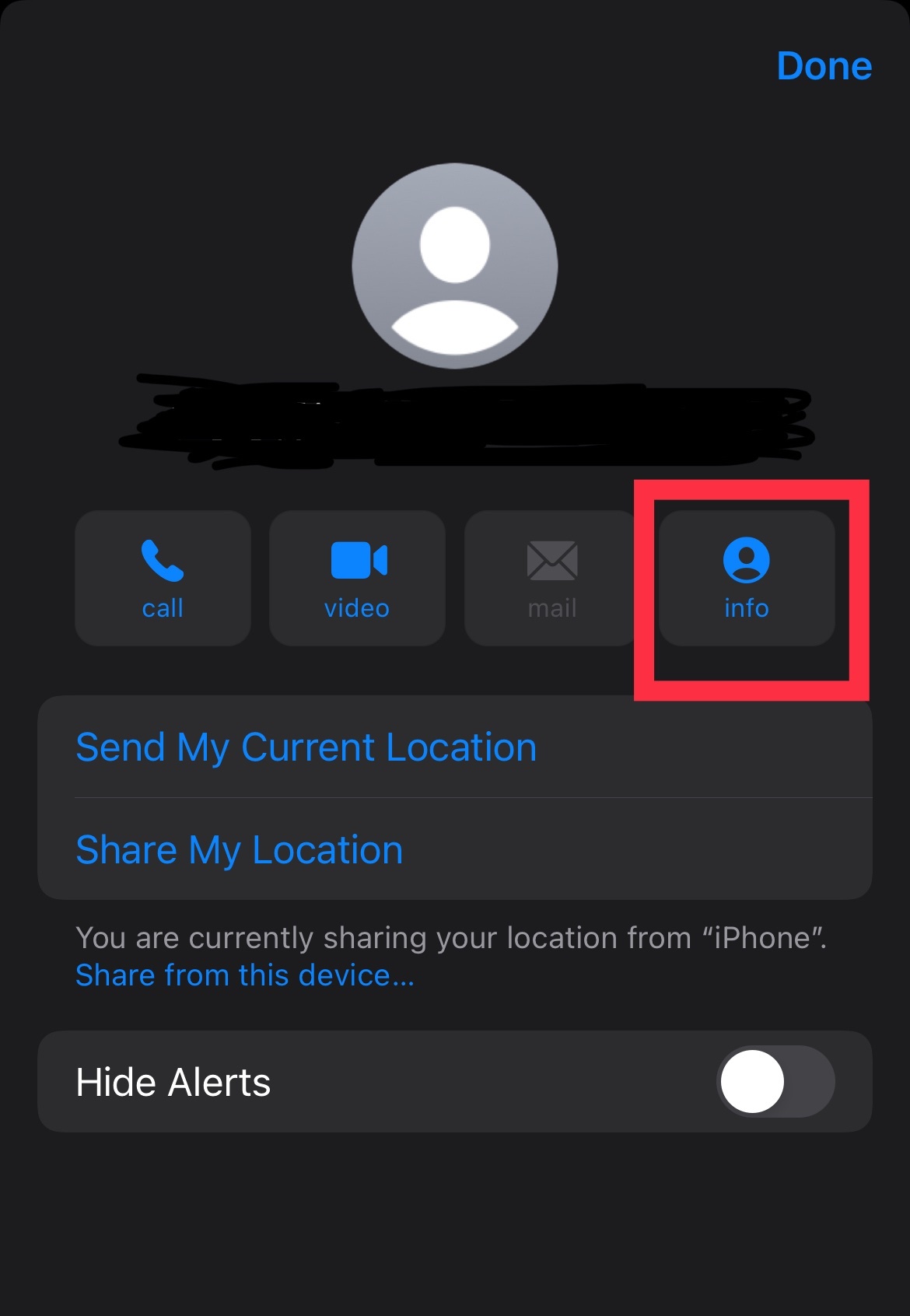This screenshot has height=1316, width=910.
Task: Select Share My Location
Action: tap(240, 849)
